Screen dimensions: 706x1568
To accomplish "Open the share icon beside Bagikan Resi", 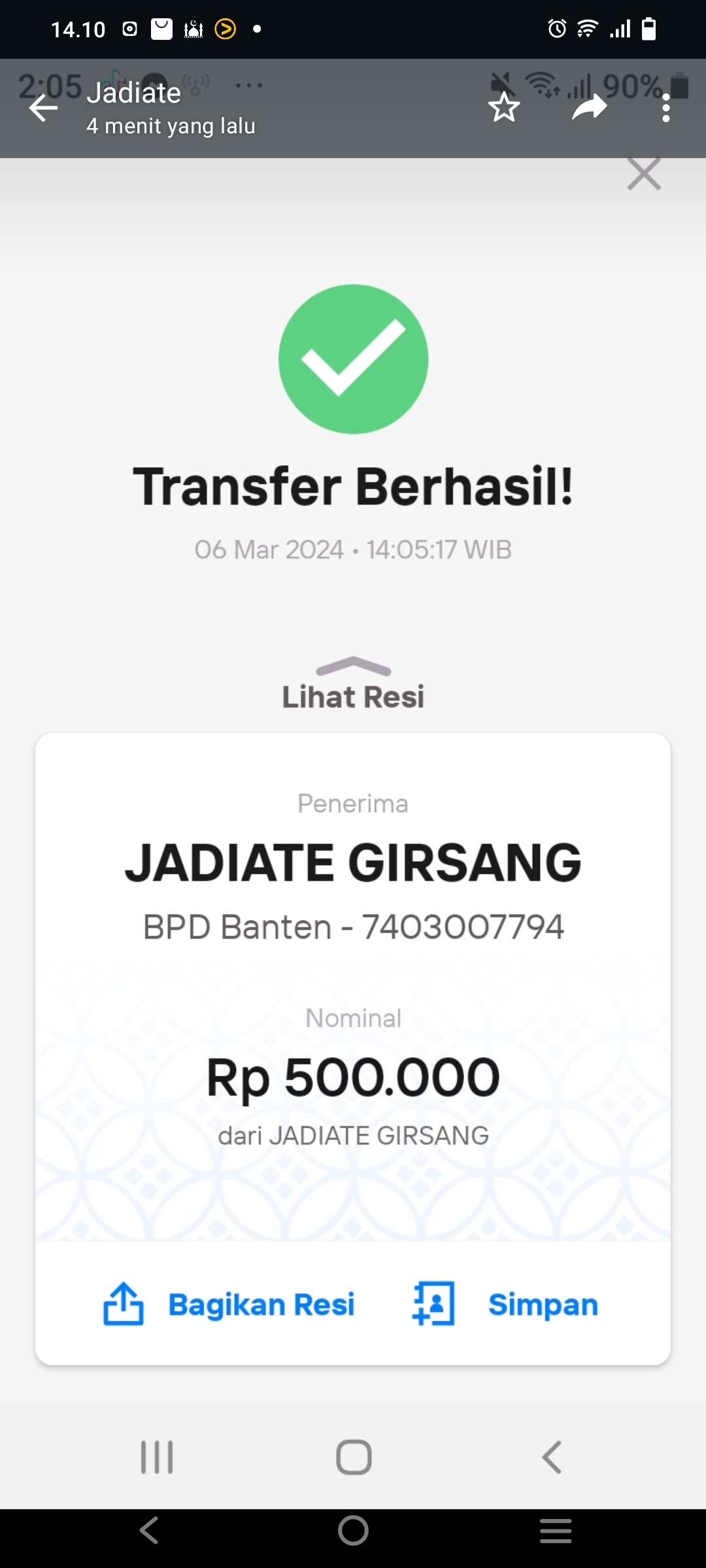I will 125,1303.
